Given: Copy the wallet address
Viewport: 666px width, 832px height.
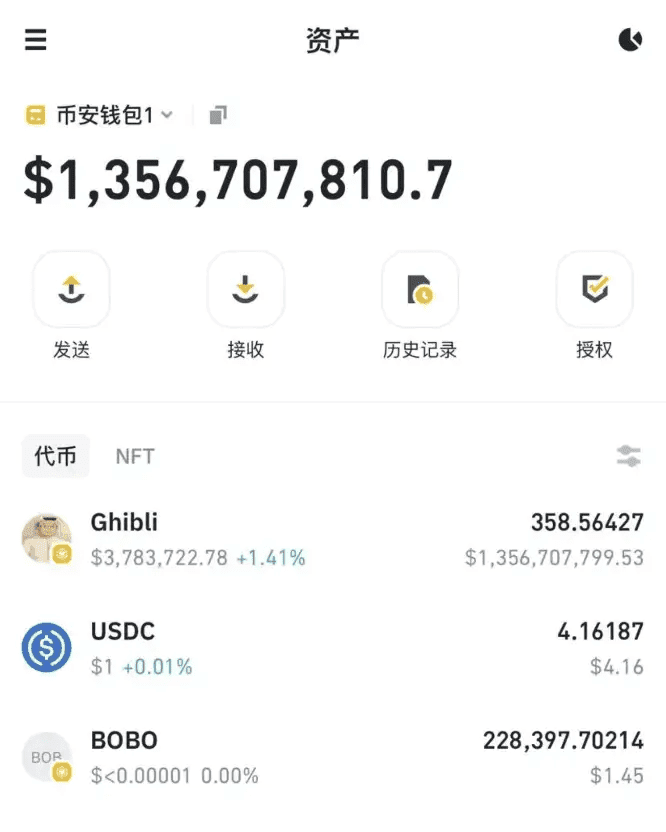Looking at the screenshot, I should 218,115.
